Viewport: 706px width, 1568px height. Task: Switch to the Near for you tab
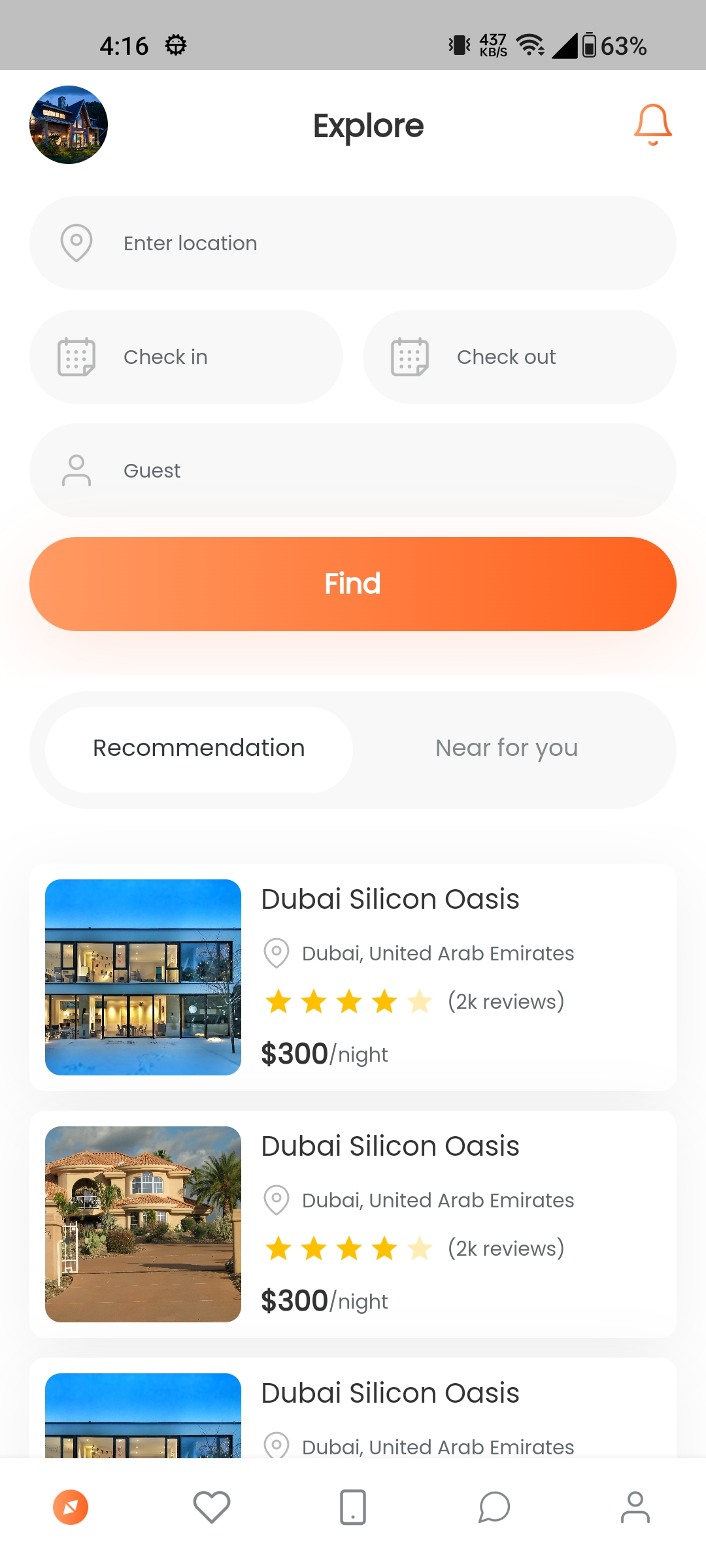coord(507,749)
